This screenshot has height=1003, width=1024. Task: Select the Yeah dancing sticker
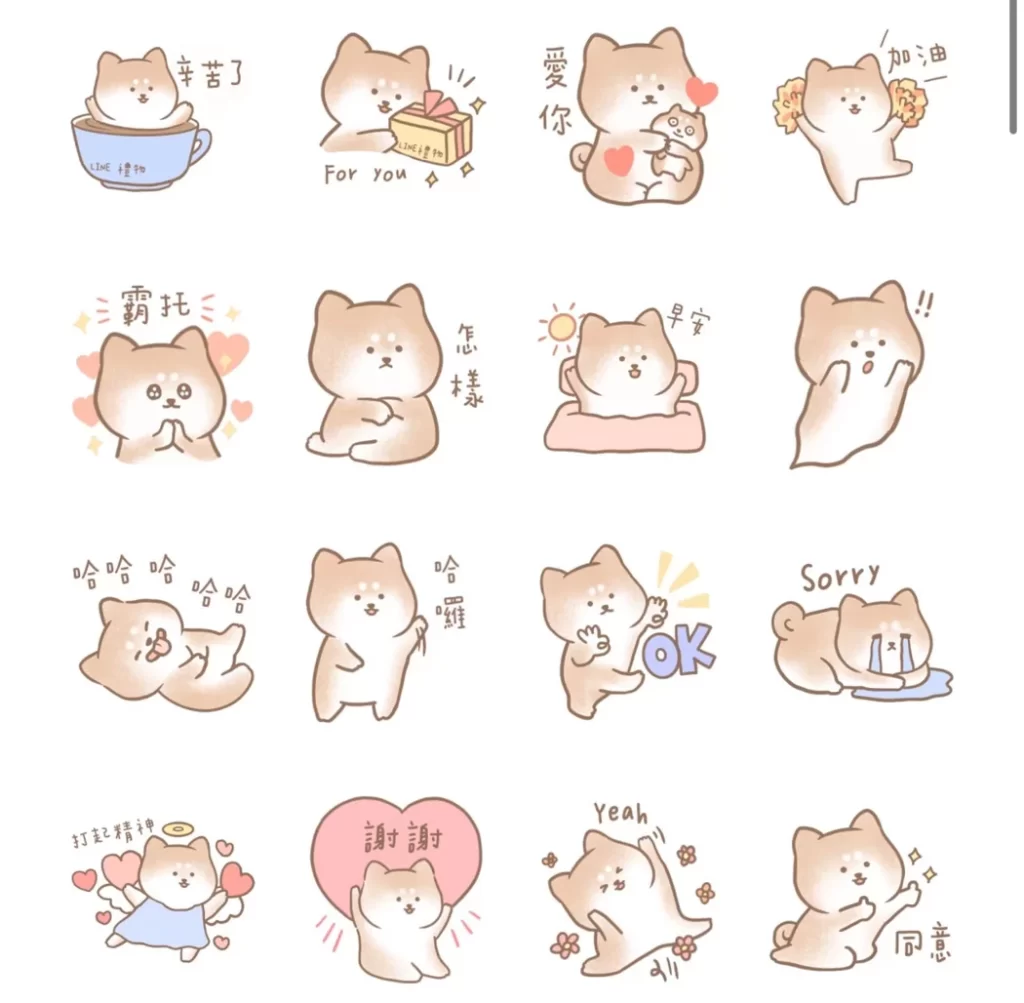pos(625,890)
